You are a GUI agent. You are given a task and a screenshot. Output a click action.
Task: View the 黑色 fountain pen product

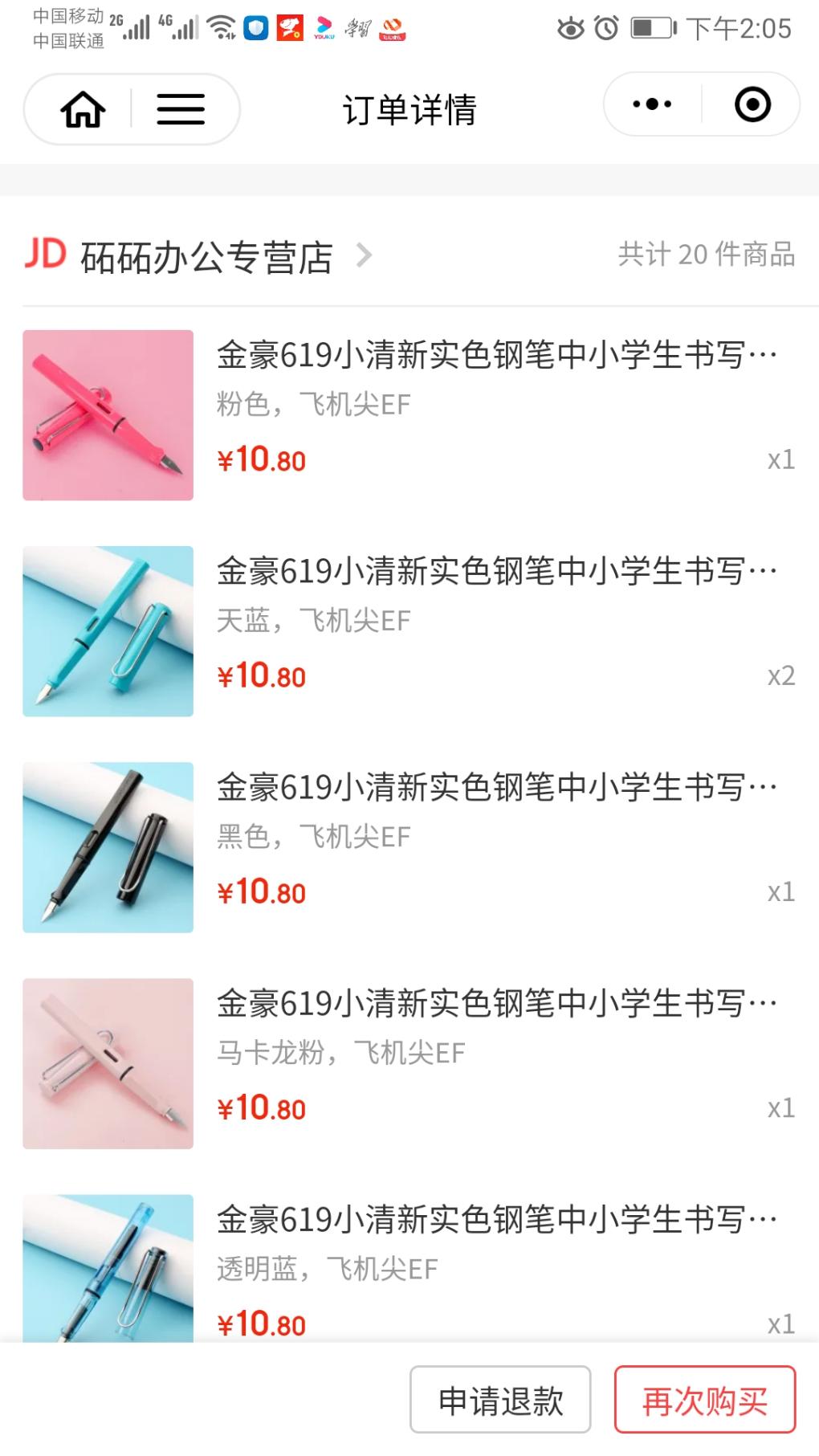pos(496,787)
